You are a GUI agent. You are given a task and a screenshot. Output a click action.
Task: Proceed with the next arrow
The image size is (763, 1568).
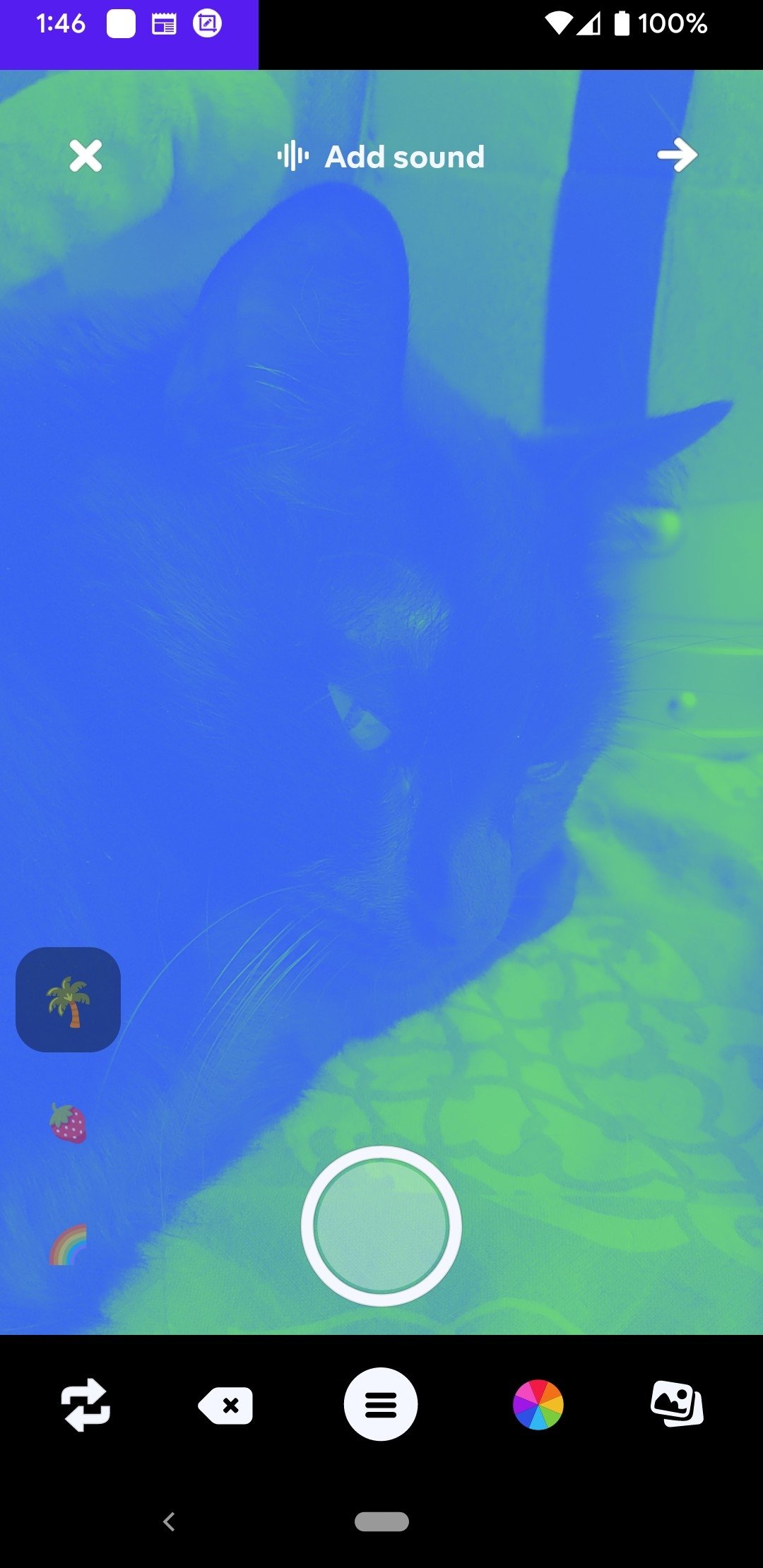pos(677,155)
